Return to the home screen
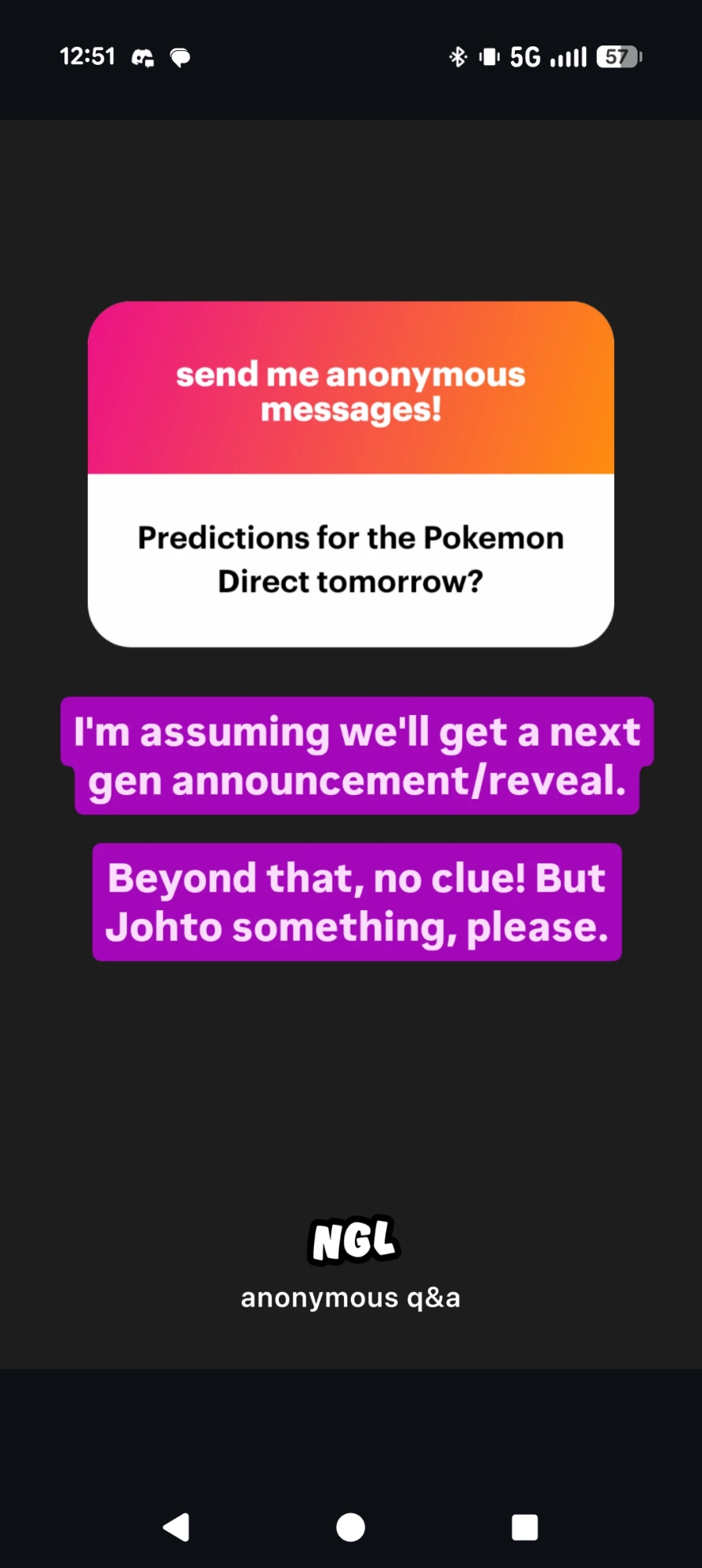 (x=350, y=1526)
